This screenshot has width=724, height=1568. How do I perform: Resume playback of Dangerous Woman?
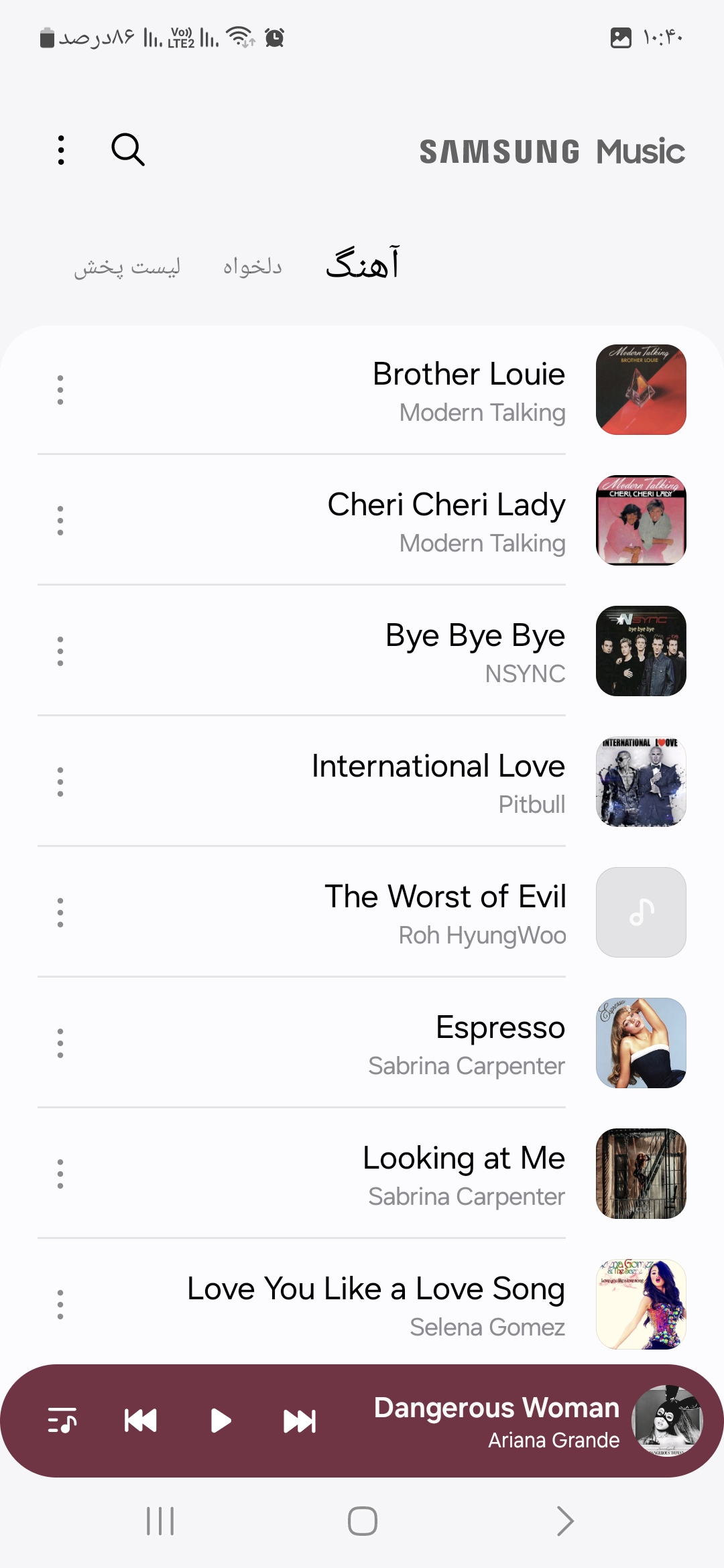221,1421
